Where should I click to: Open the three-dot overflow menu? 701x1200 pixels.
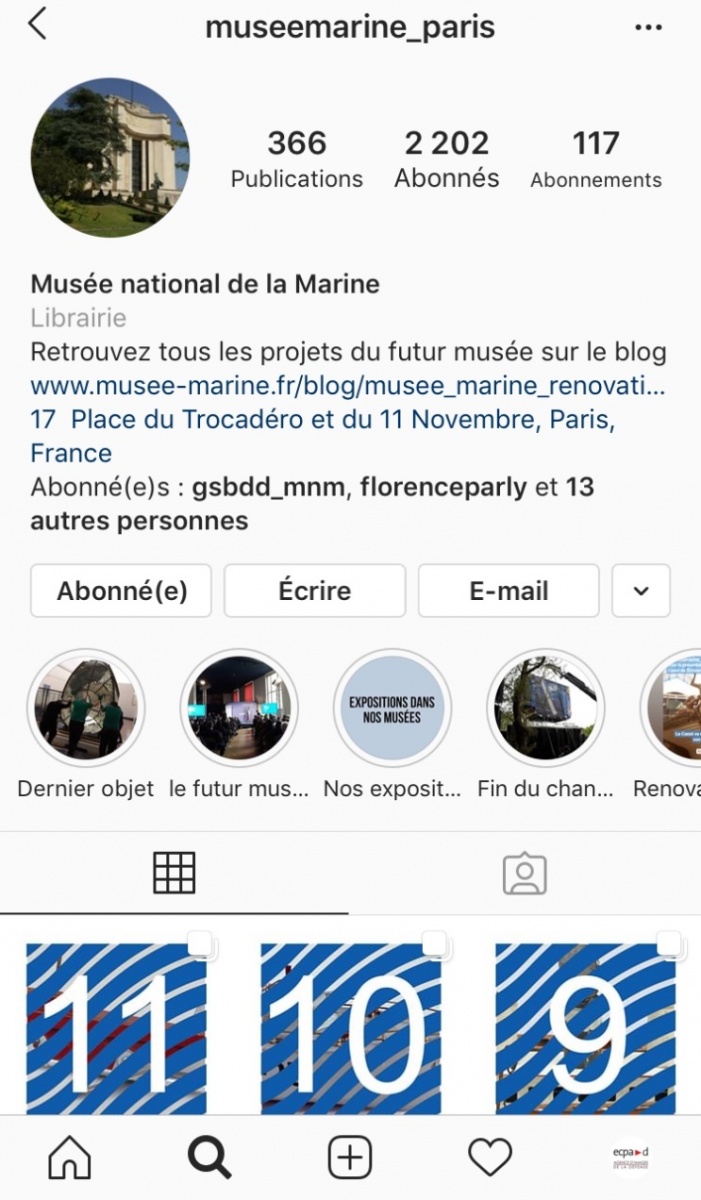point(649,27)
